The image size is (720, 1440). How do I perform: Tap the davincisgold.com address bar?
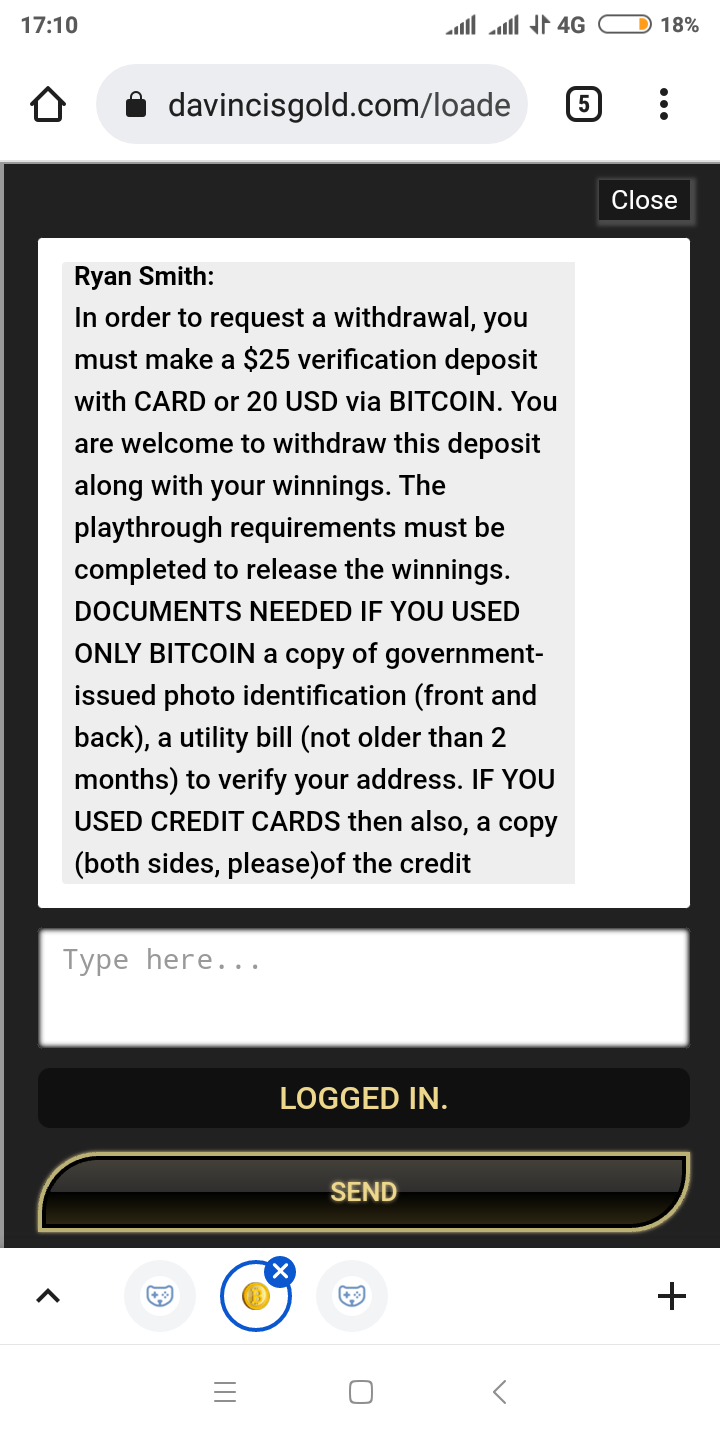pos(312,104)
